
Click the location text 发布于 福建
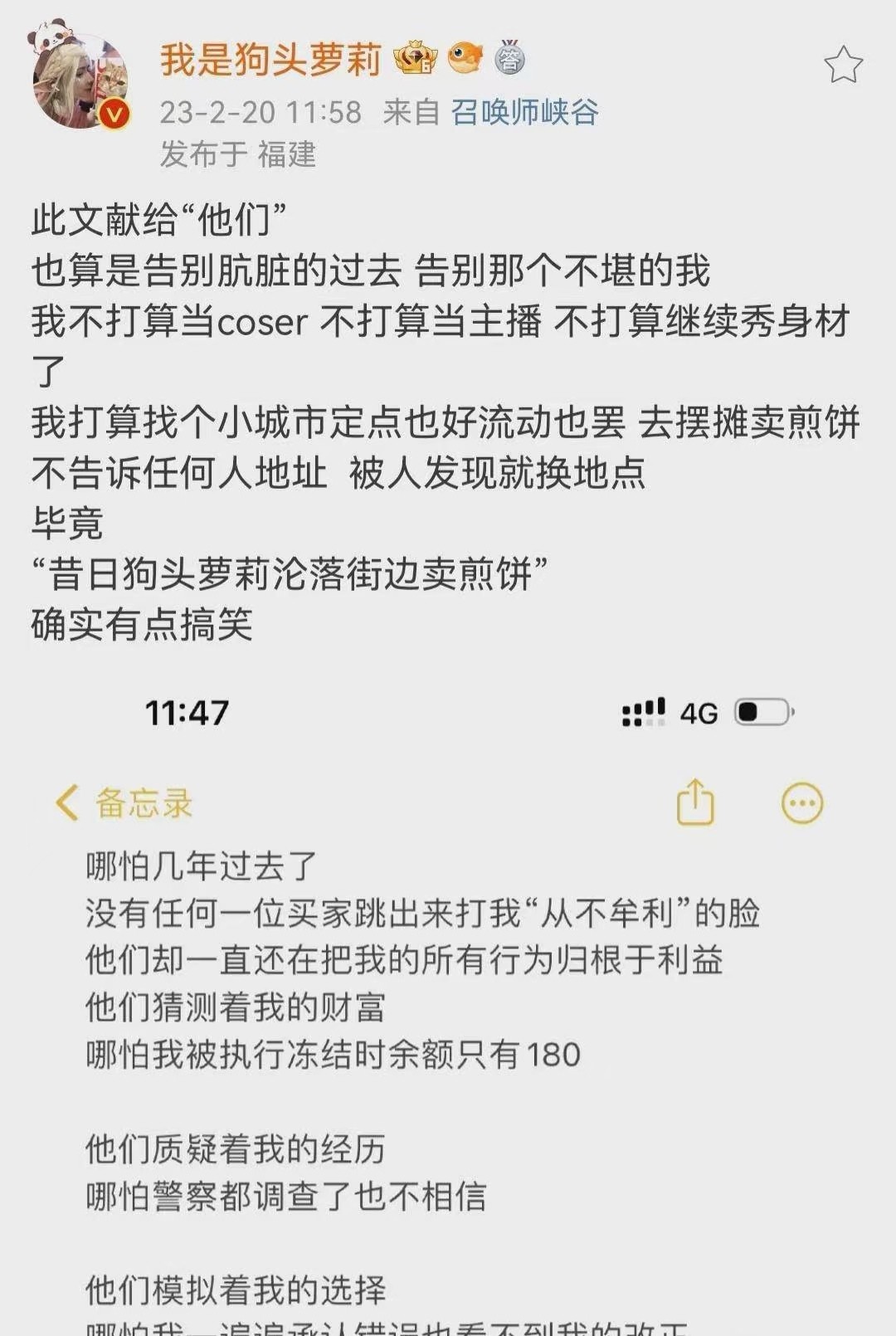[242, 157]
